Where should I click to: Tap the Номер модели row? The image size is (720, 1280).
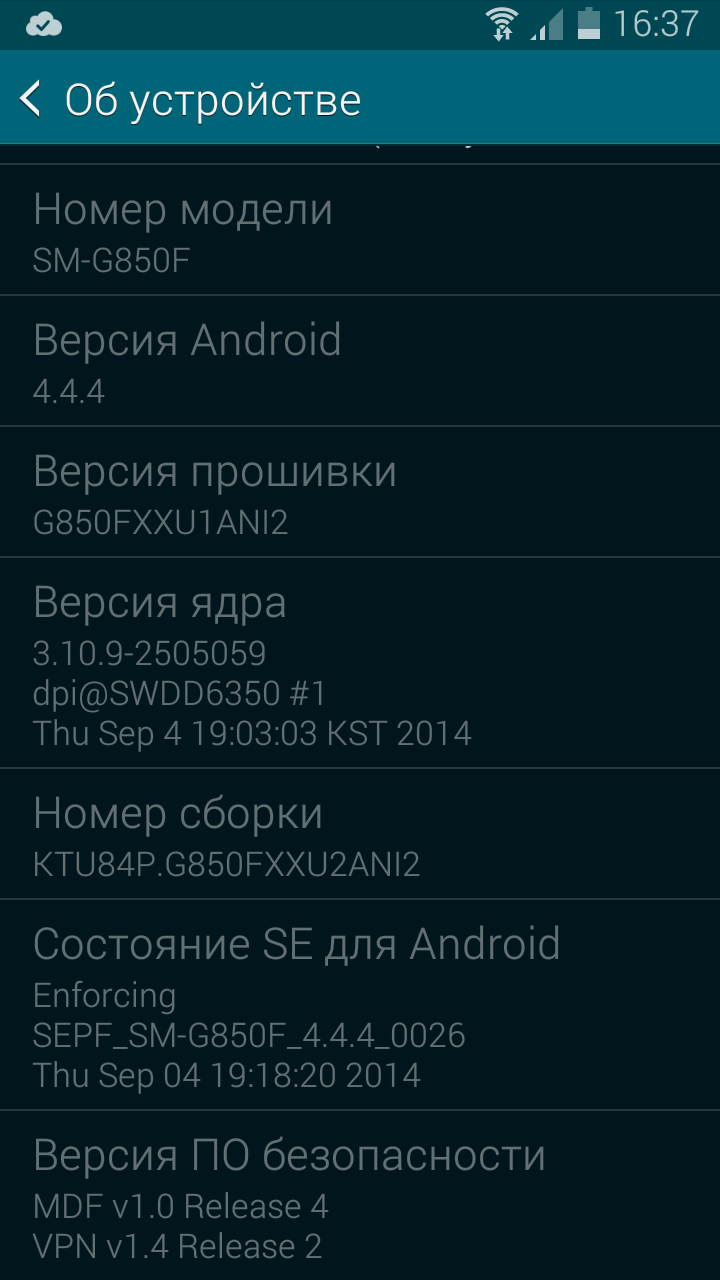[360, 230]
